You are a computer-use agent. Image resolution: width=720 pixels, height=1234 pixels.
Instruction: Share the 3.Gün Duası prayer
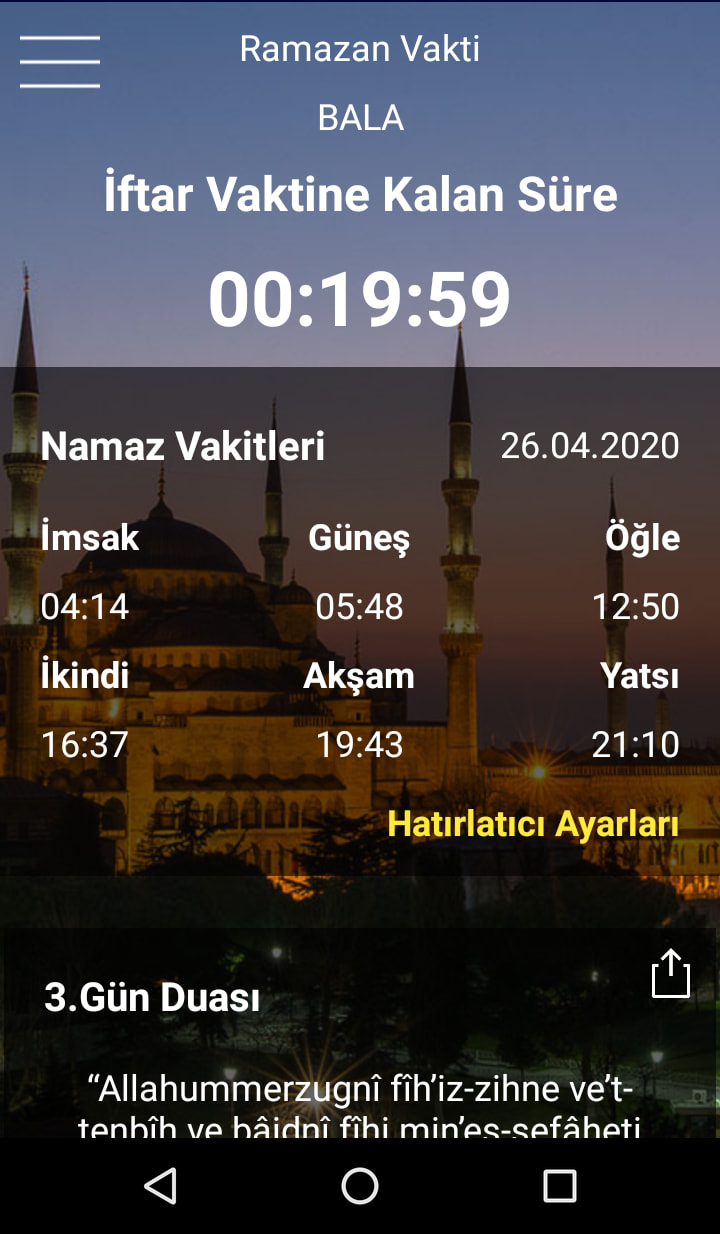pyautogui.click(x=671, y=973)
